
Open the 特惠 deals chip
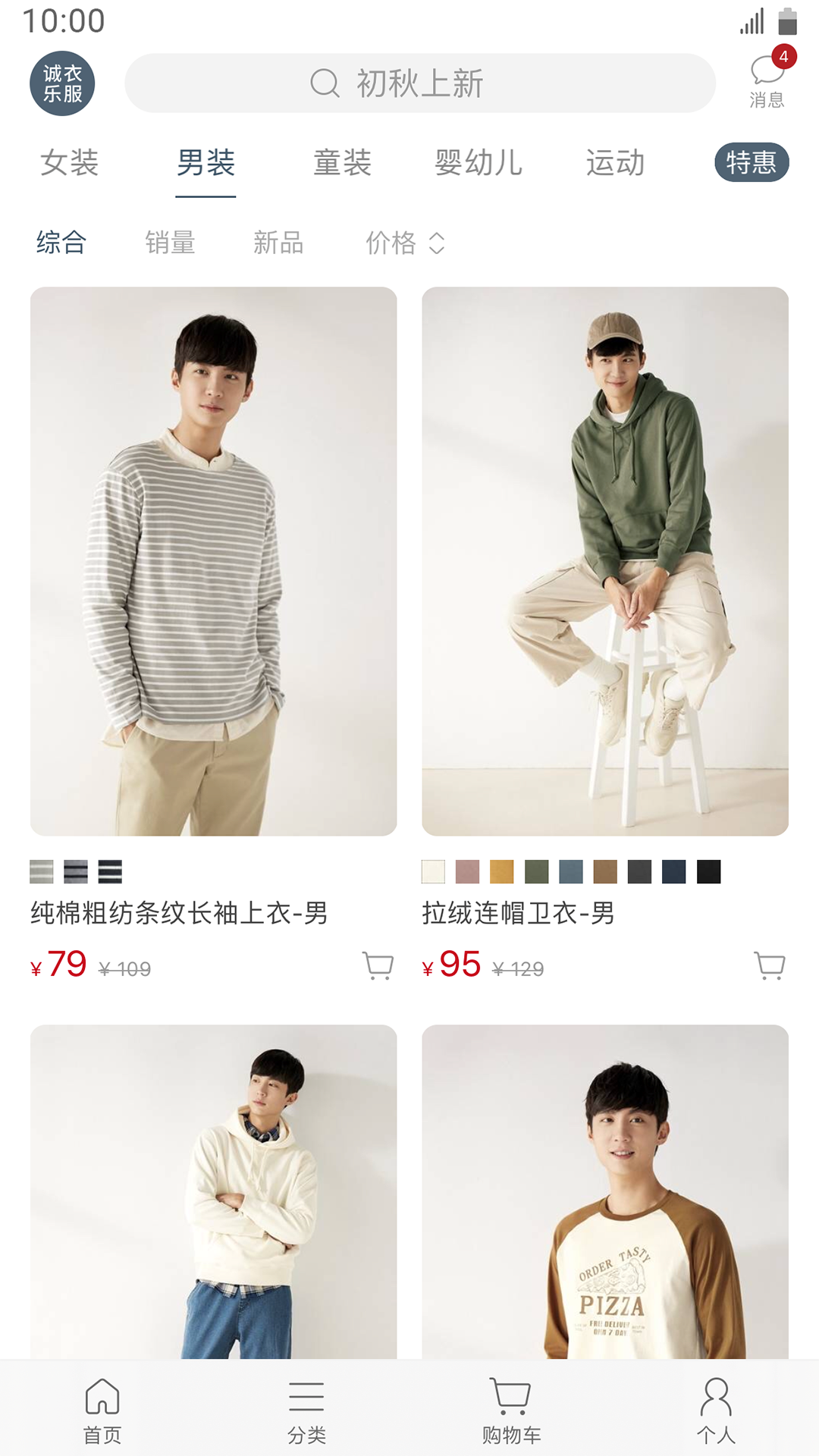click(752, 162)
